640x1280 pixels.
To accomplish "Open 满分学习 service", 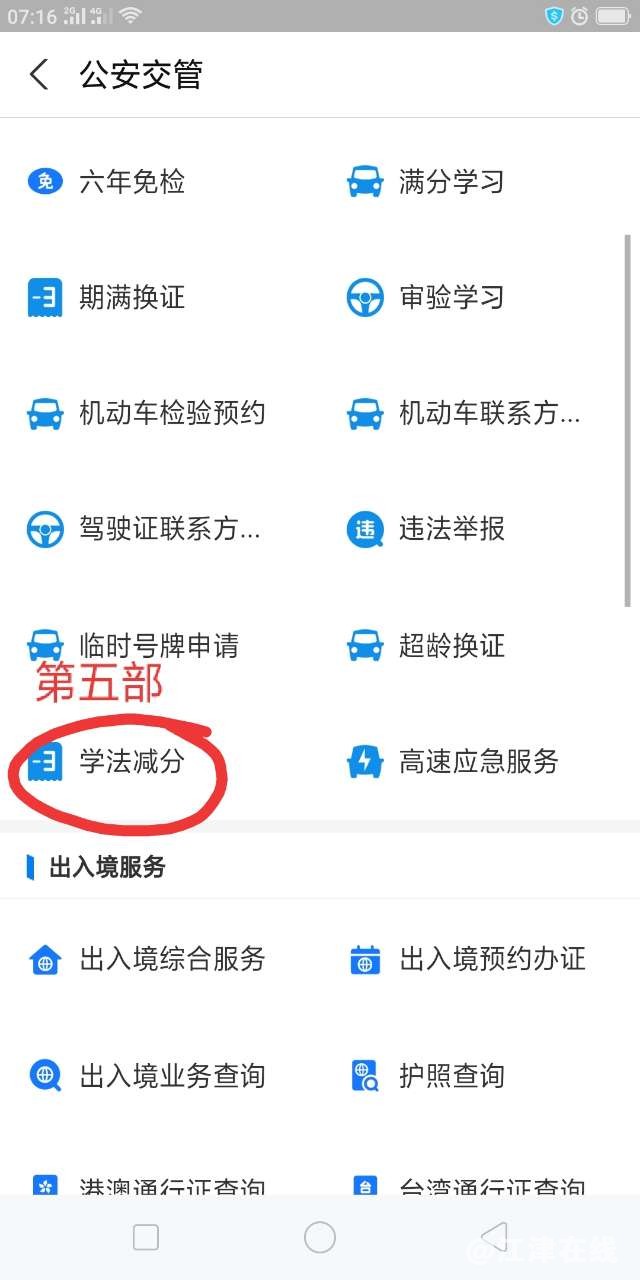I will pyautogui.click(x=450, y=182).
